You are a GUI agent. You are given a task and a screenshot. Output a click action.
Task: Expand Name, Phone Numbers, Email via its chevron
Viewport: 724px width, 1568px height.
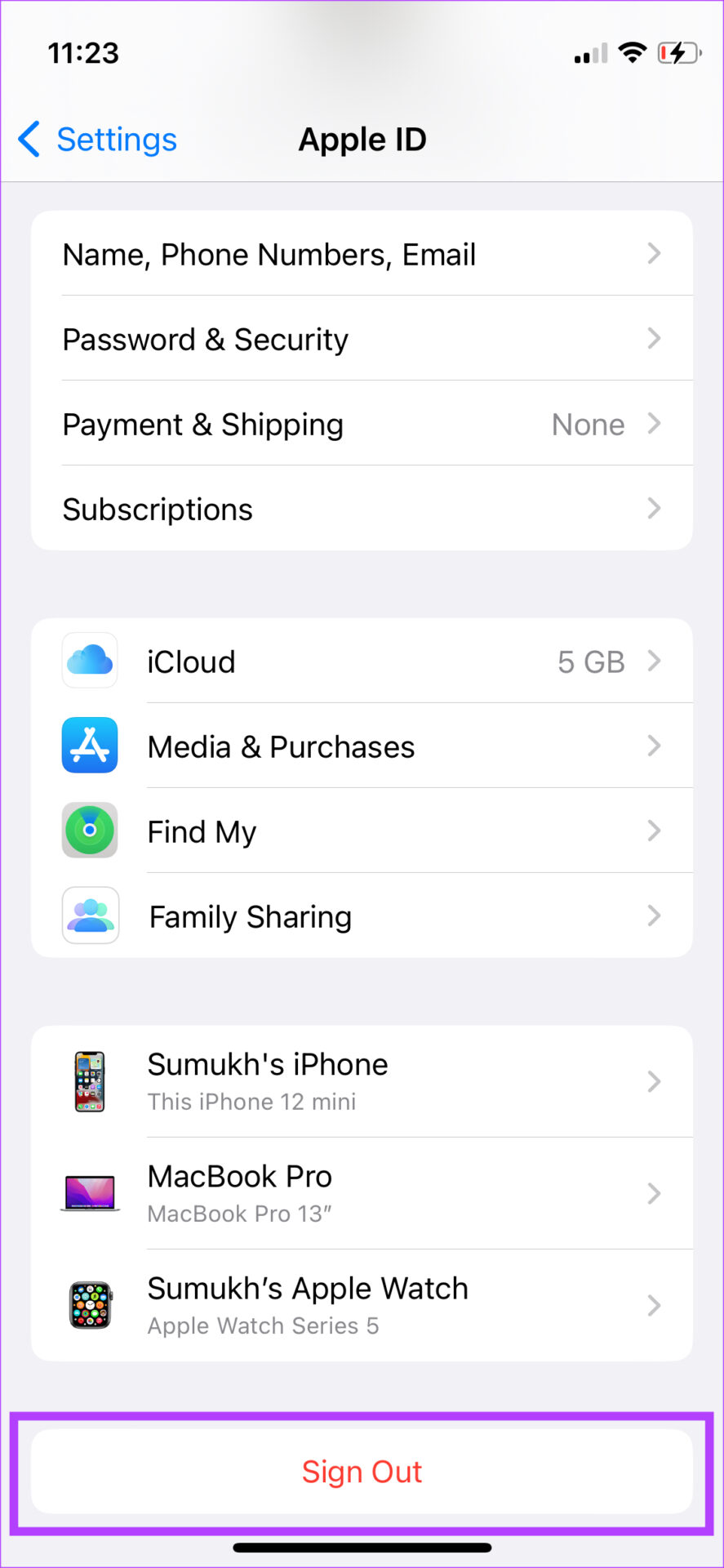[x=654, y=253]
